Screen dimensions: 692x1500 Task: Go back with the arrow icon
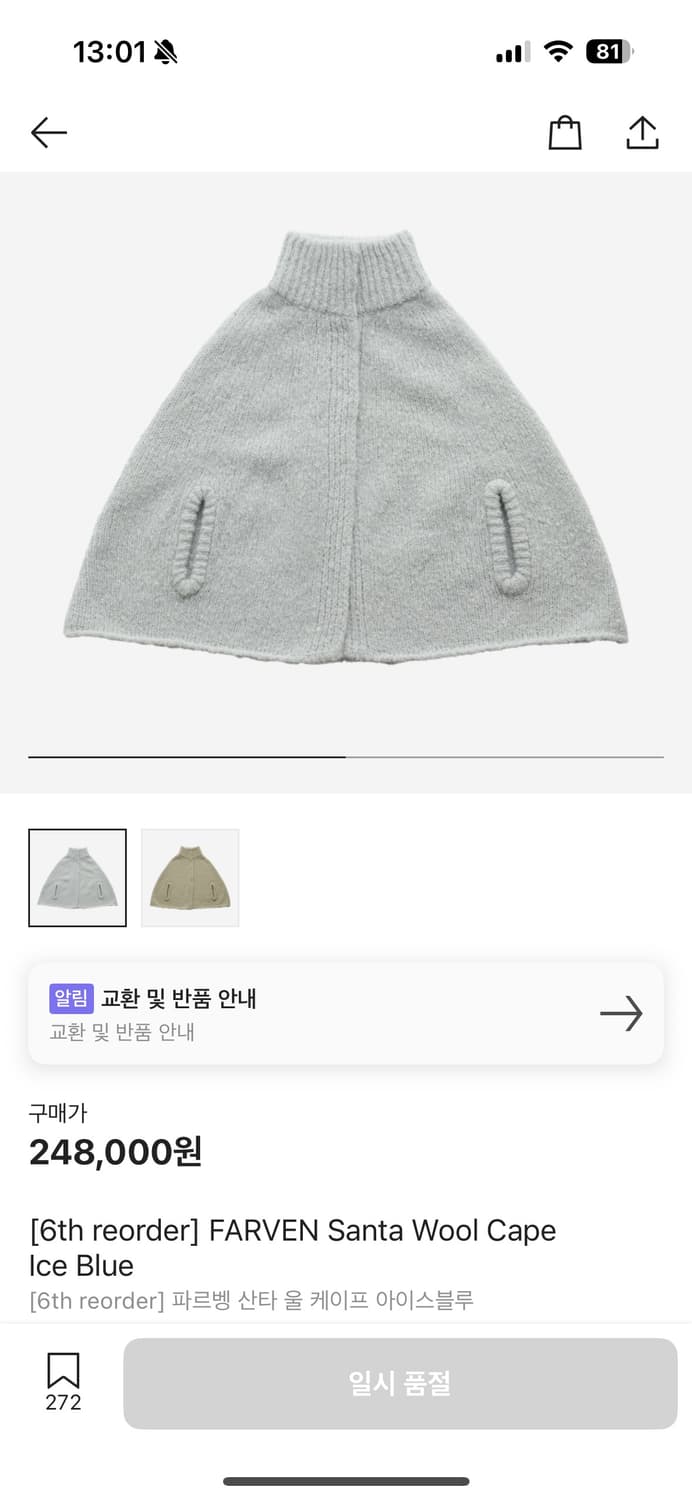pos(48,132)
